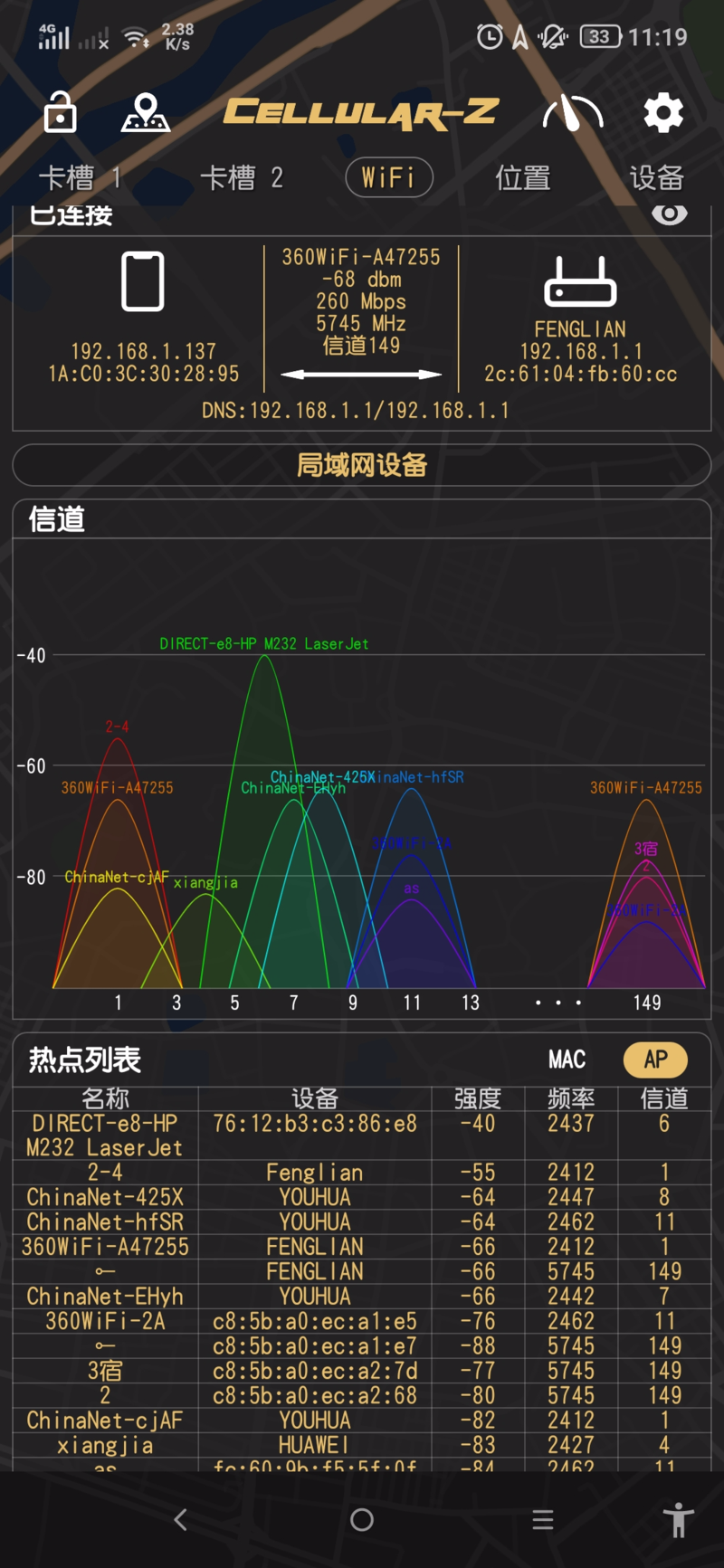The image size is (724, 1568).
Task: Switch to the 设备 tab
Action: (656, 177)
